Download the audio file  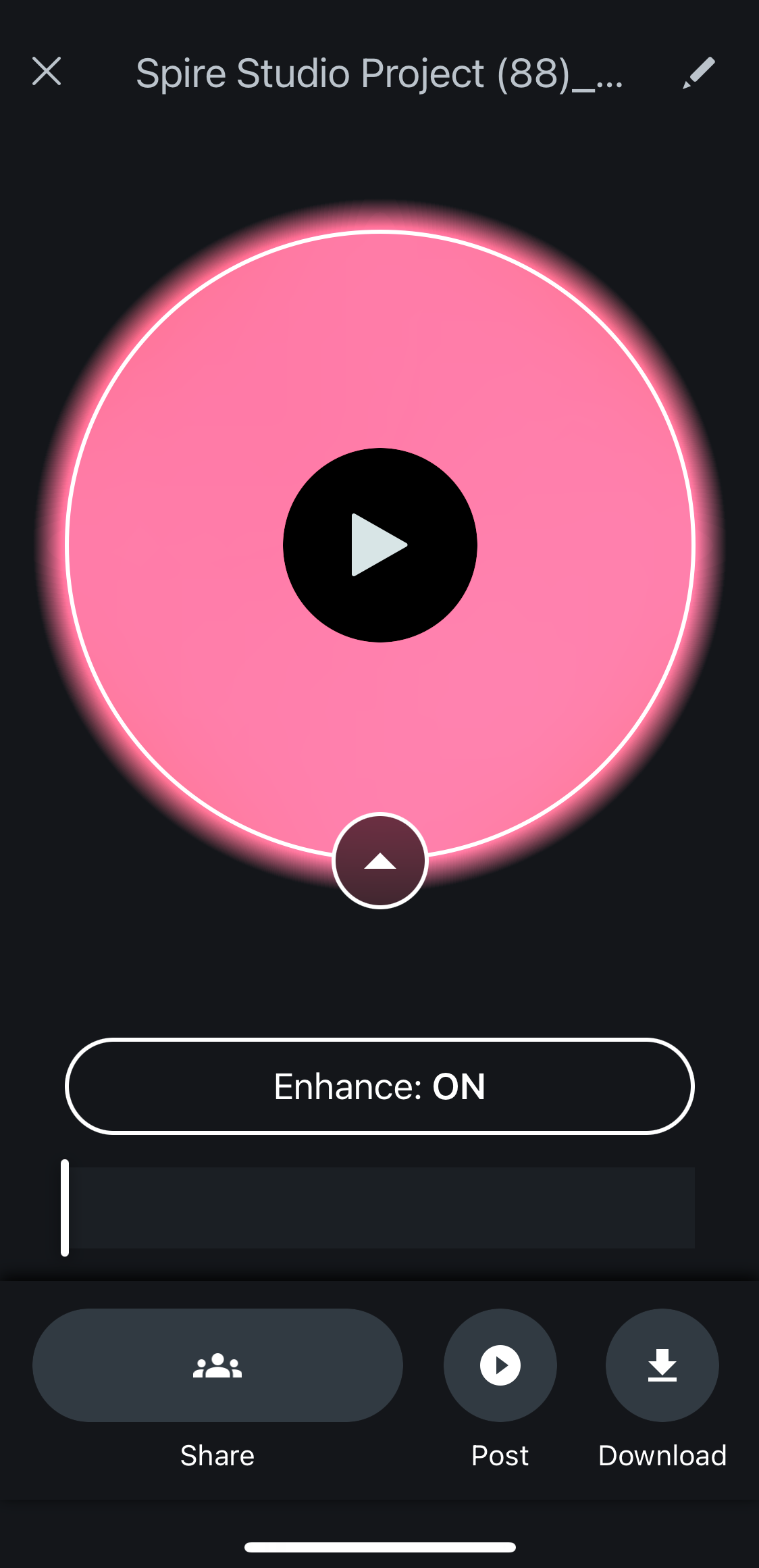coord(662,1365)
